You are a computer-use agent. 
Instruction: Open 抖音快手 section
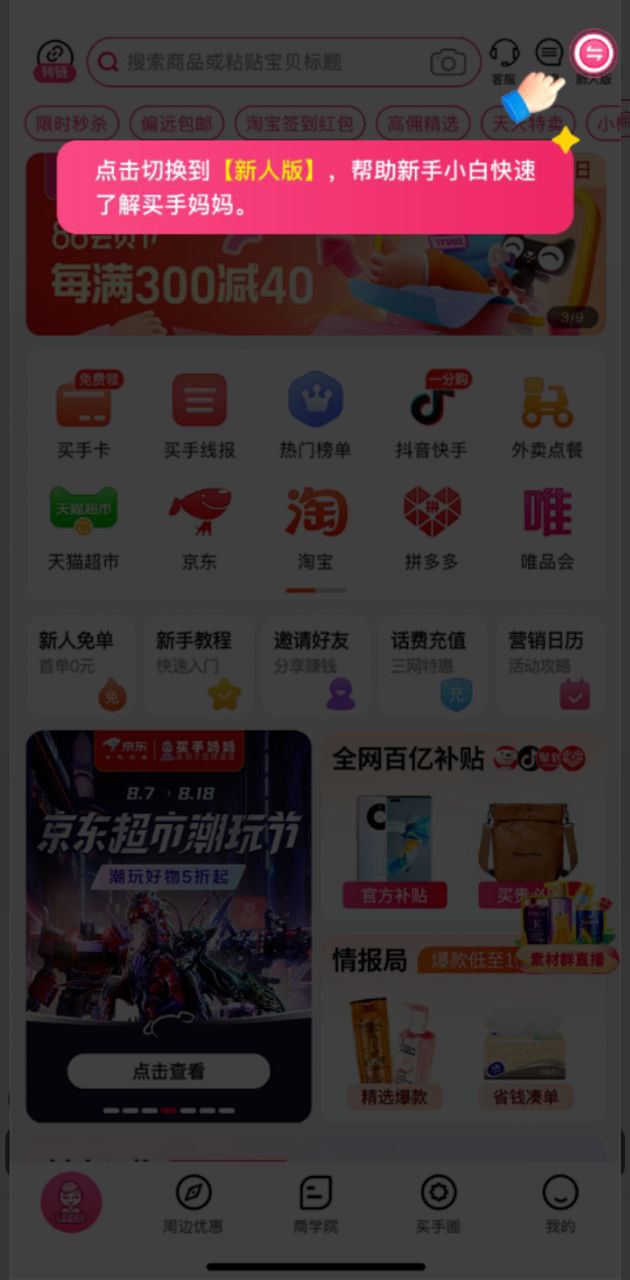[431, 416]
